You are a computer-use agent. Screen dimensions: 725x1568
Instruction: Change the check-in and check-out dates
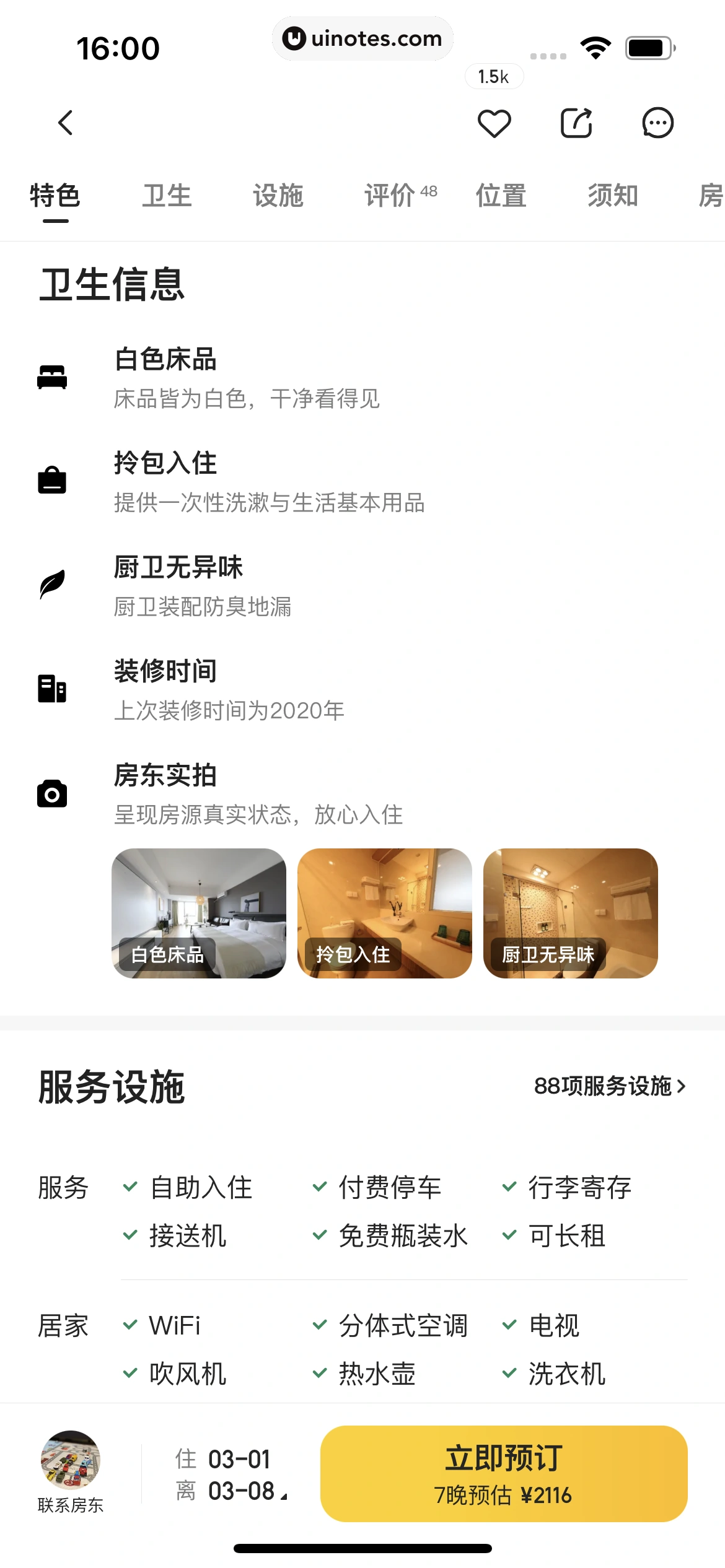[x=232, y=1474]
